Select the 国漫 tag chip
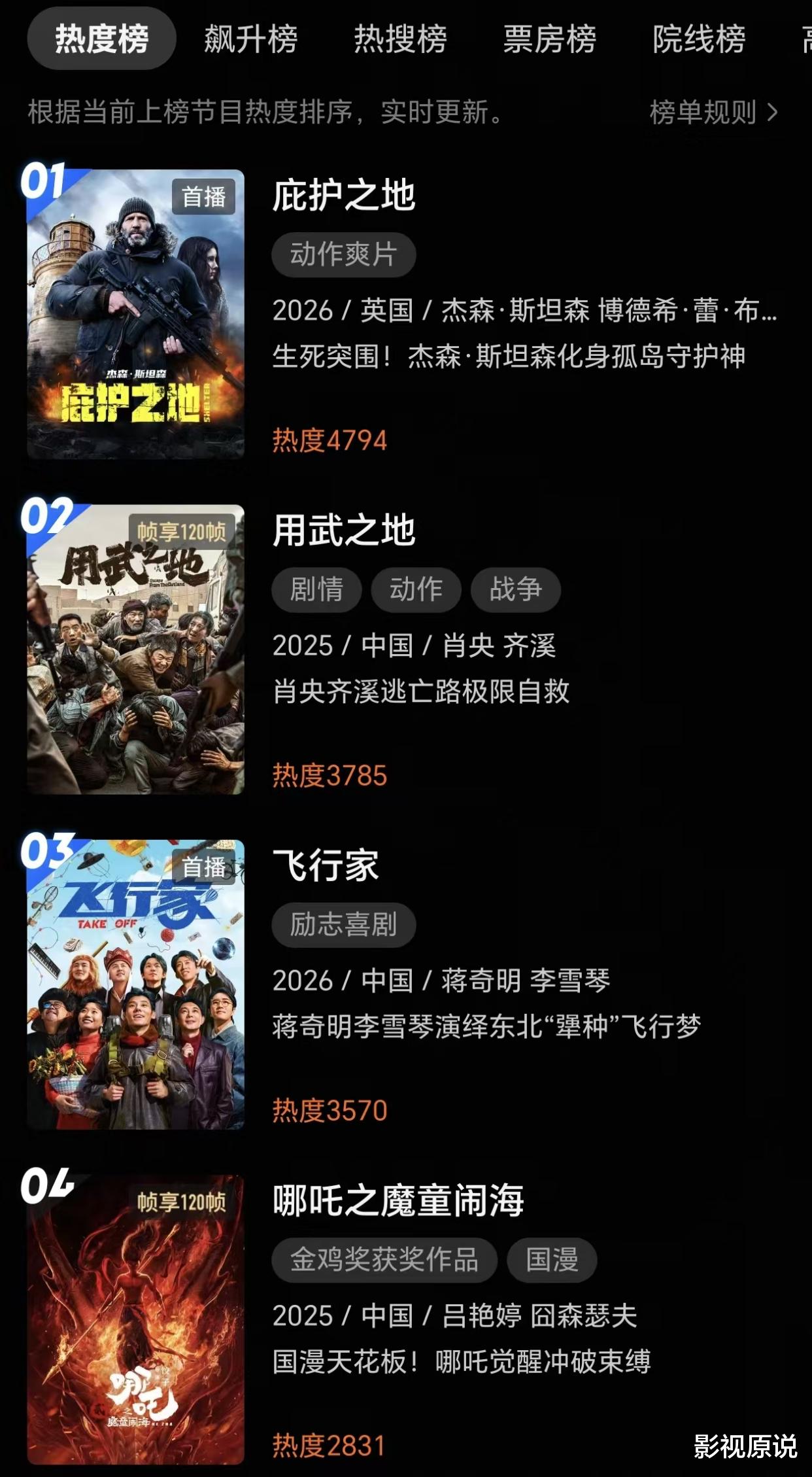Screen dimensions: 812x1477 (552, 1259)
